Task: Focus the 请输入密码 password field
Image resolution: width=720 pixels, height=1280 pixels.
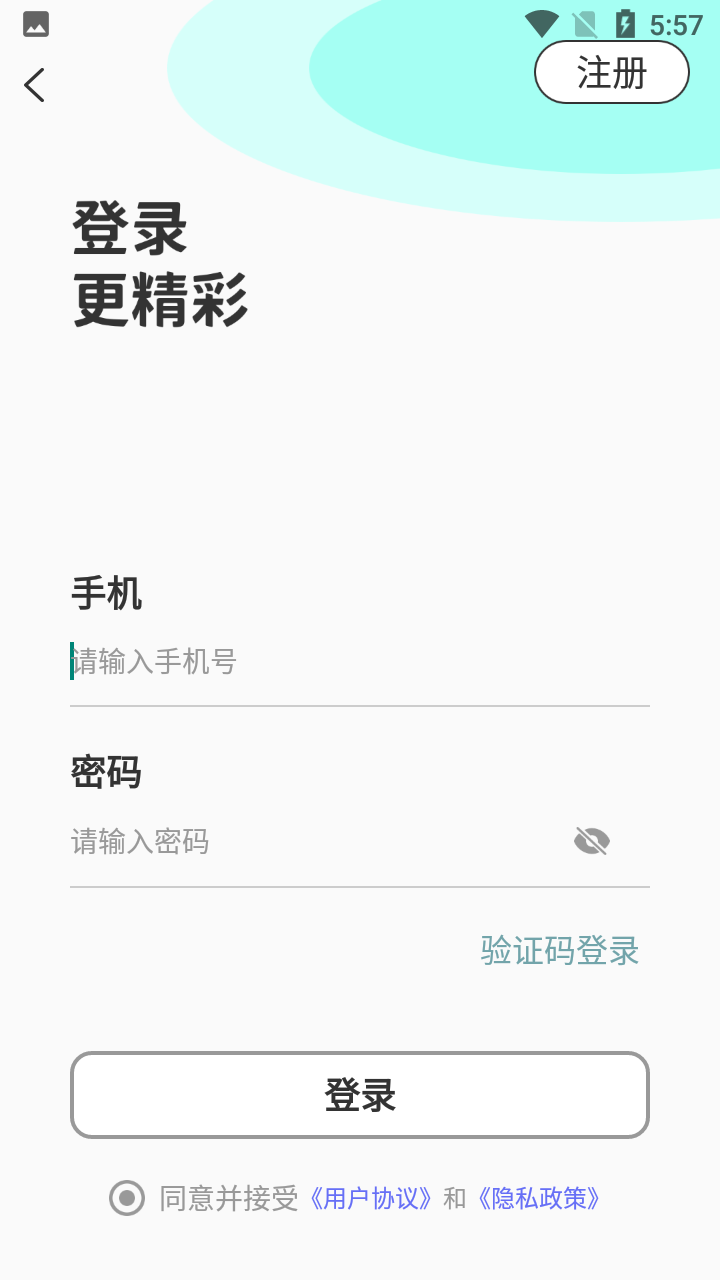Action: [300, 842]
